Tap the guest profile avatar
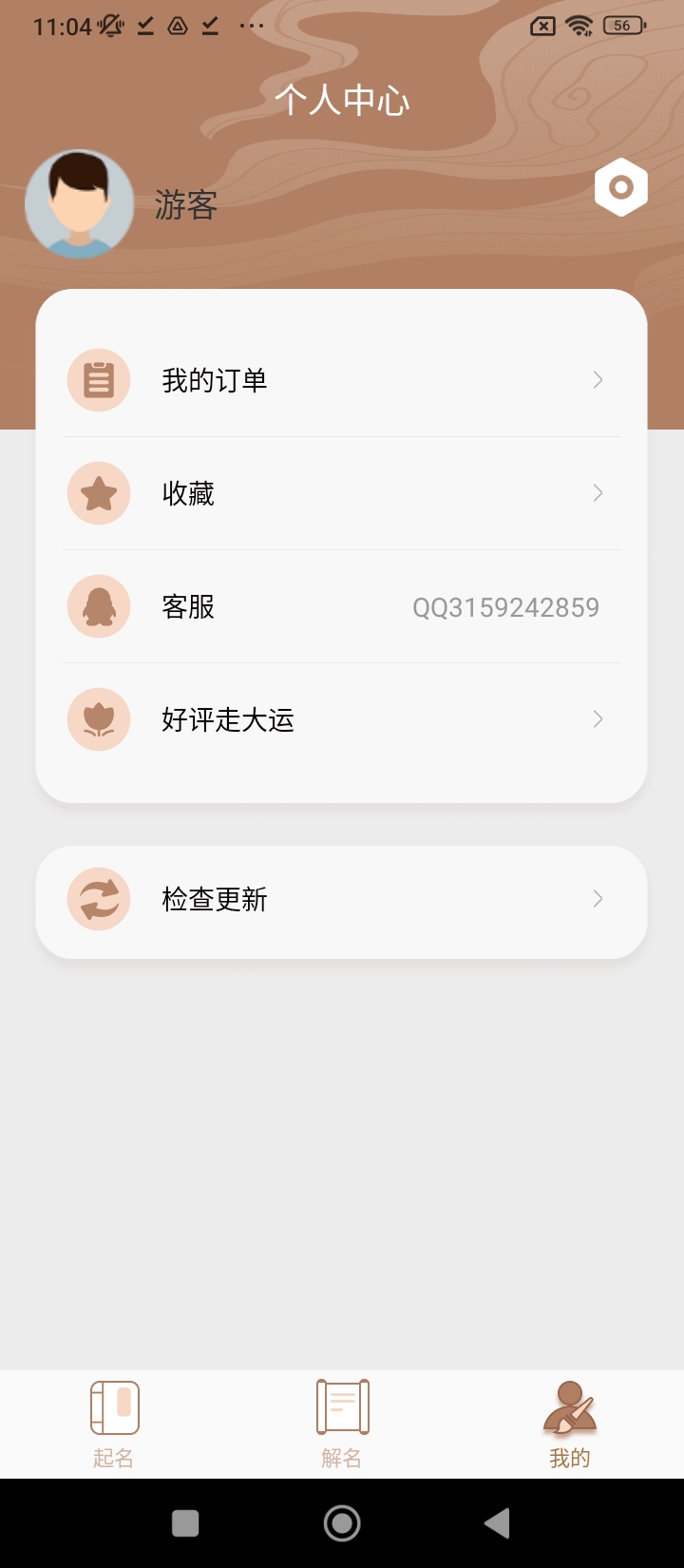684x1568 pixels. (80, 204)
